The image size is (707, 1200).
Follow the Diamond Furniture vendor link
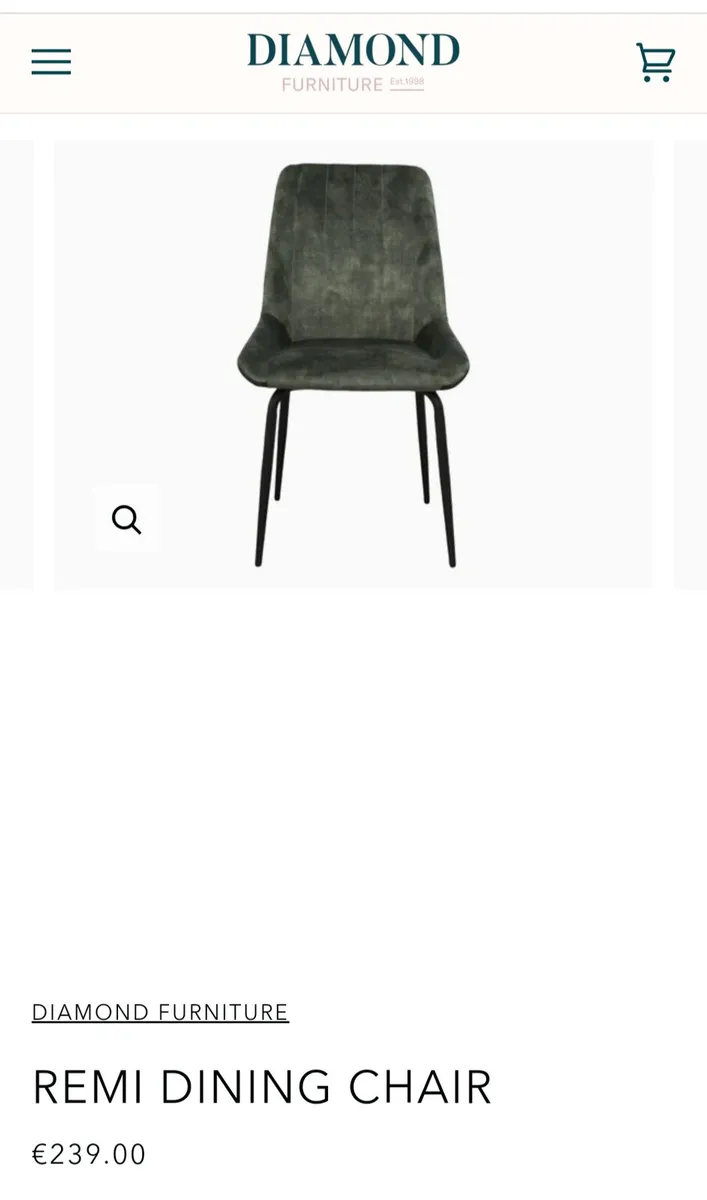coord(160,1012)
